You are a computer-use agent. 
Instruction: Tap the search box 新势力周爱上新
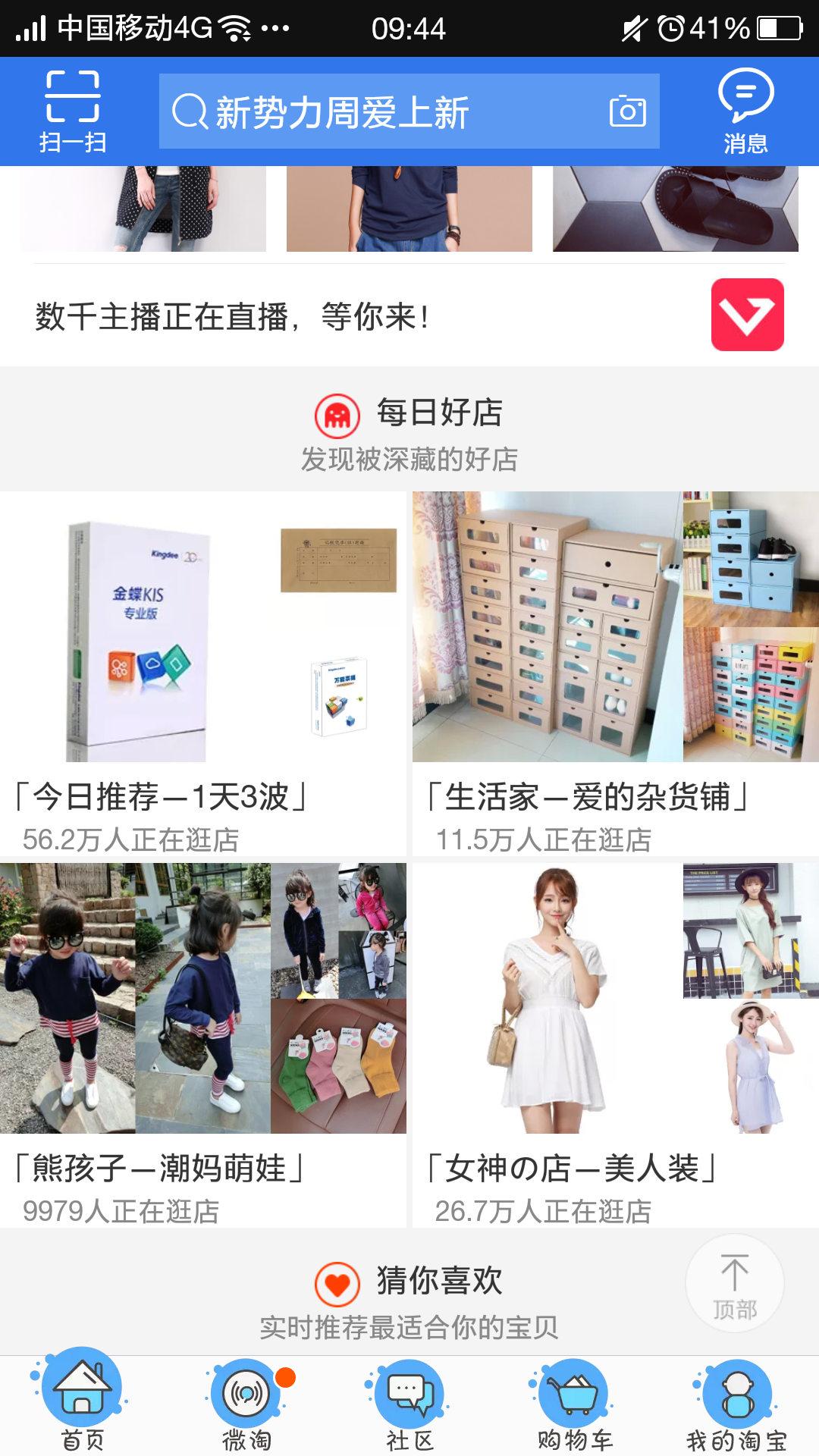tap(379, 111)
